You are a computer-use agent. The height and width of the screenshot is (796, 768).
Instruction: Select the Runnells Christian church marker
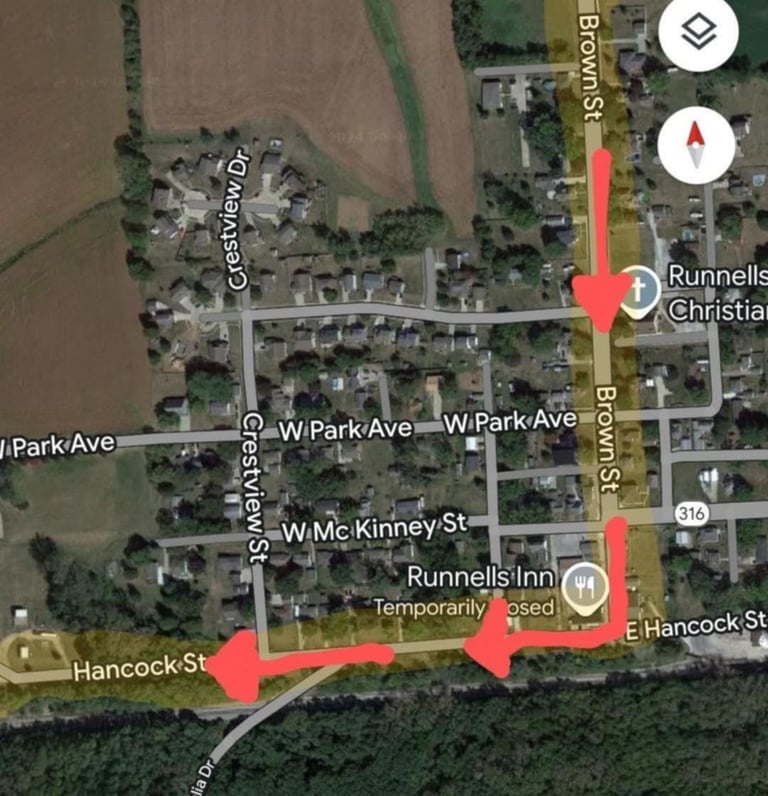point(636,290)
